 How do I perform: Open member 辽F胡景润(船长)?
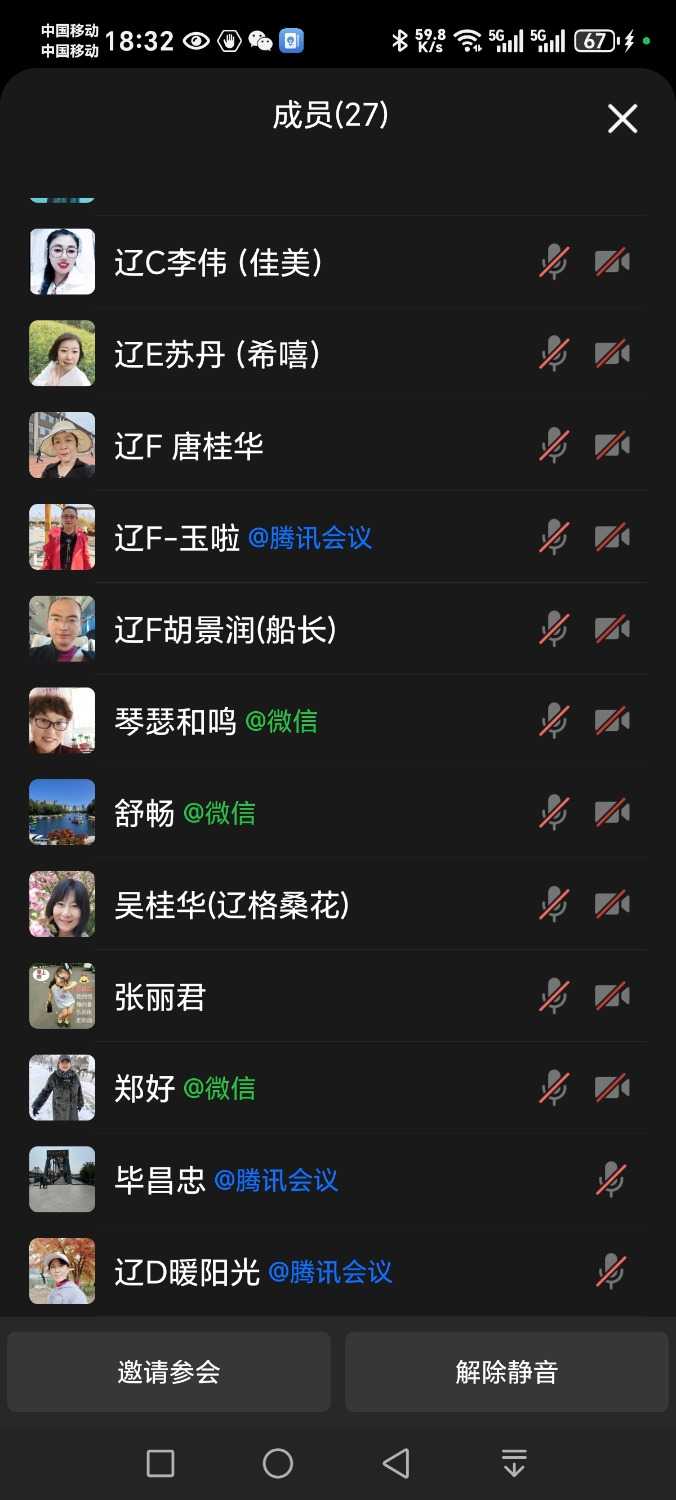(225, 629)
